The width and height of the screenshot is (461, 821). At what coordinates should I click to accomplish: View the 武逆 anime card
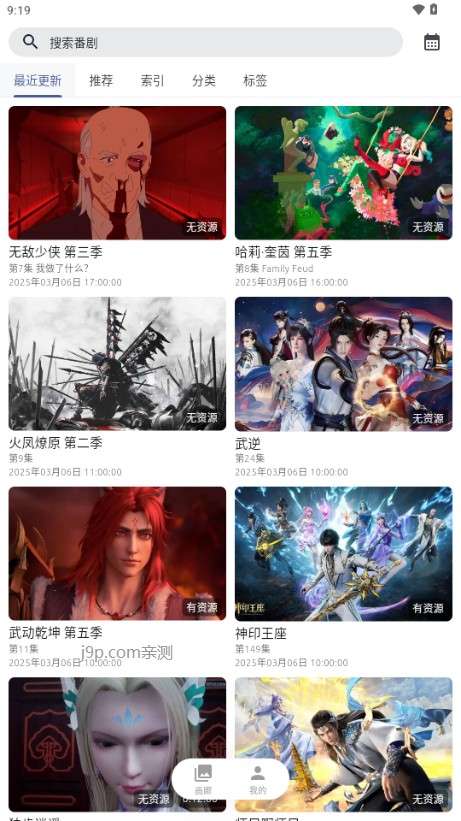coord(344,388)
